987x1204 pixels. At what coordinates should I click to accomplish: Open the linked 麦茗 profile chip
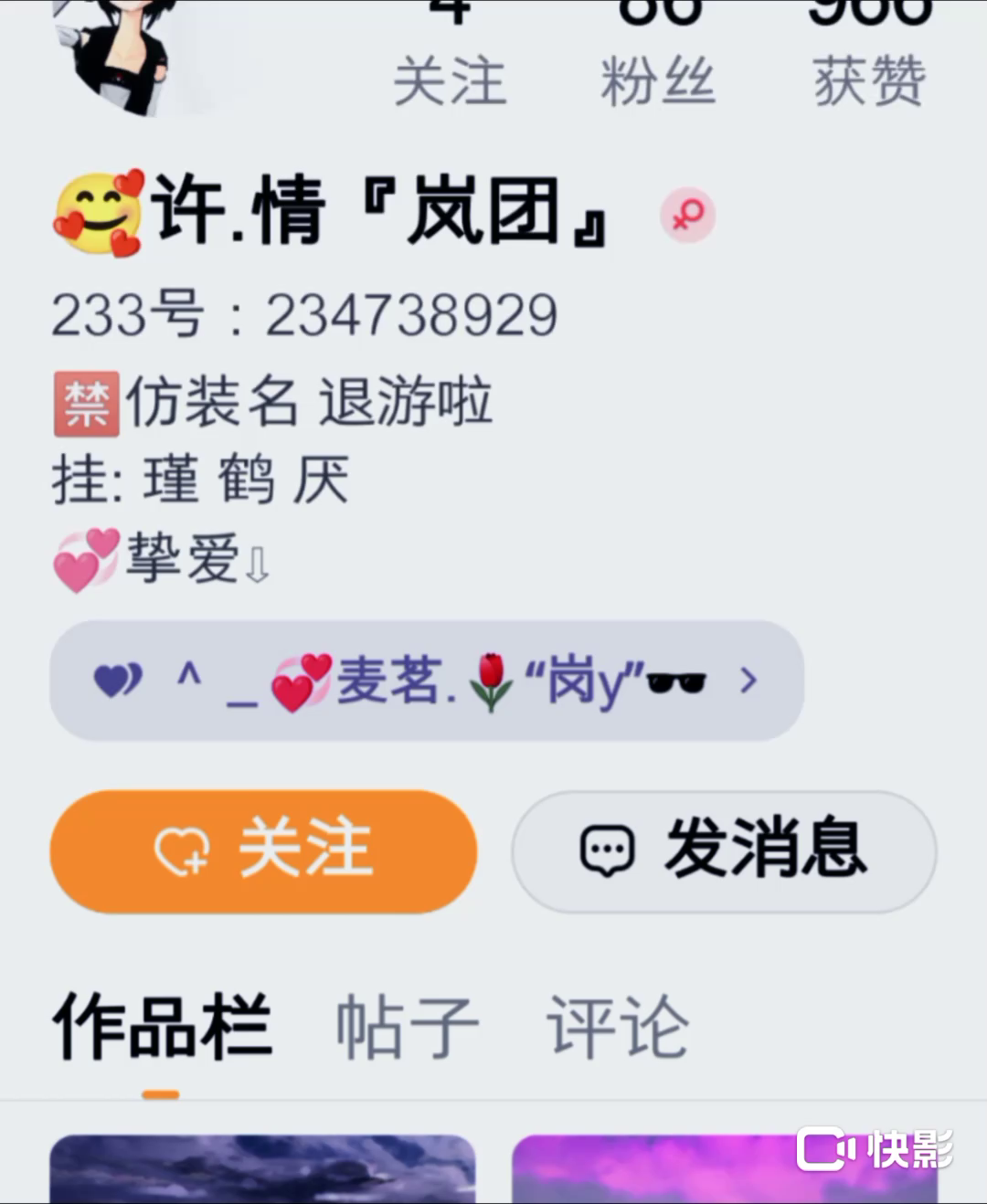pos(426,681)
